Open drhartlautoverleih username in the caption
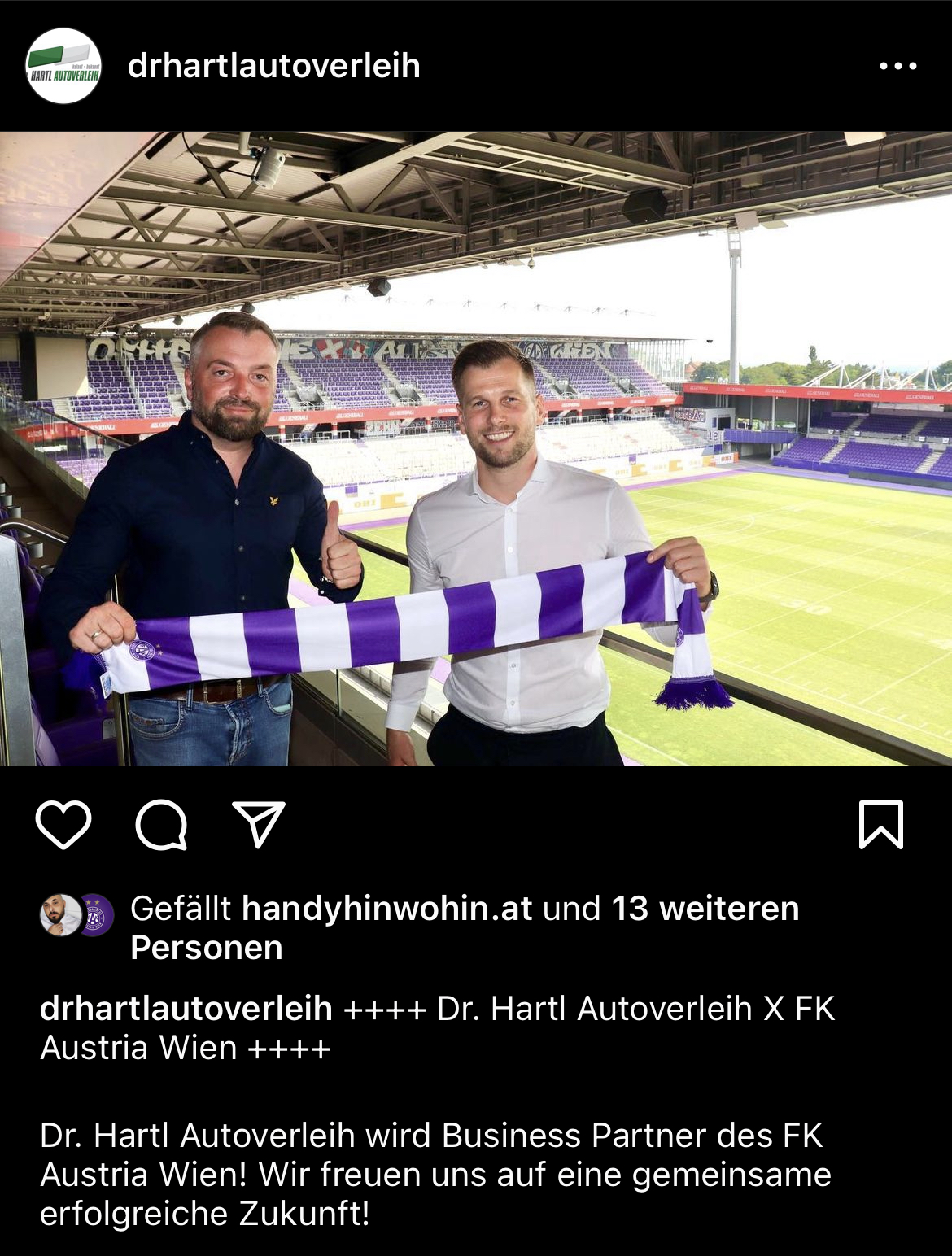 tap(186, 1009)
